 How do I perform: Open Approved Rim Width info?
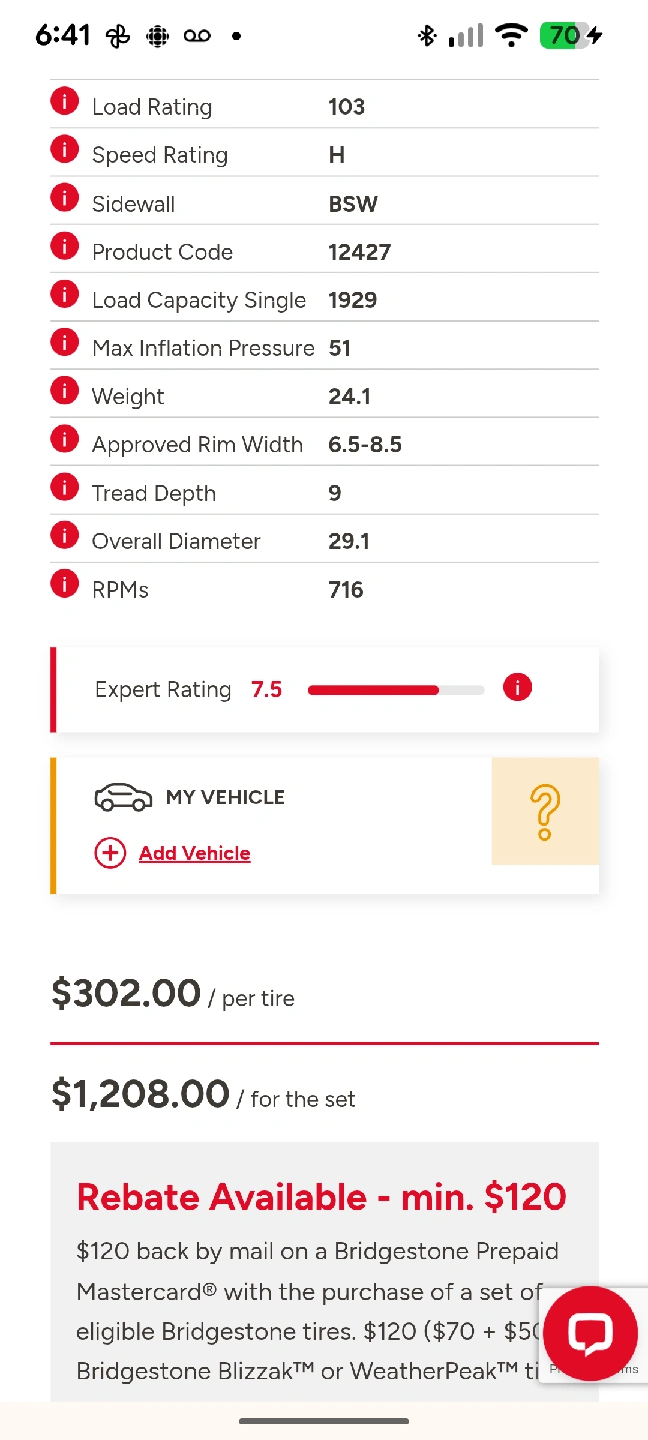[65, 439]
